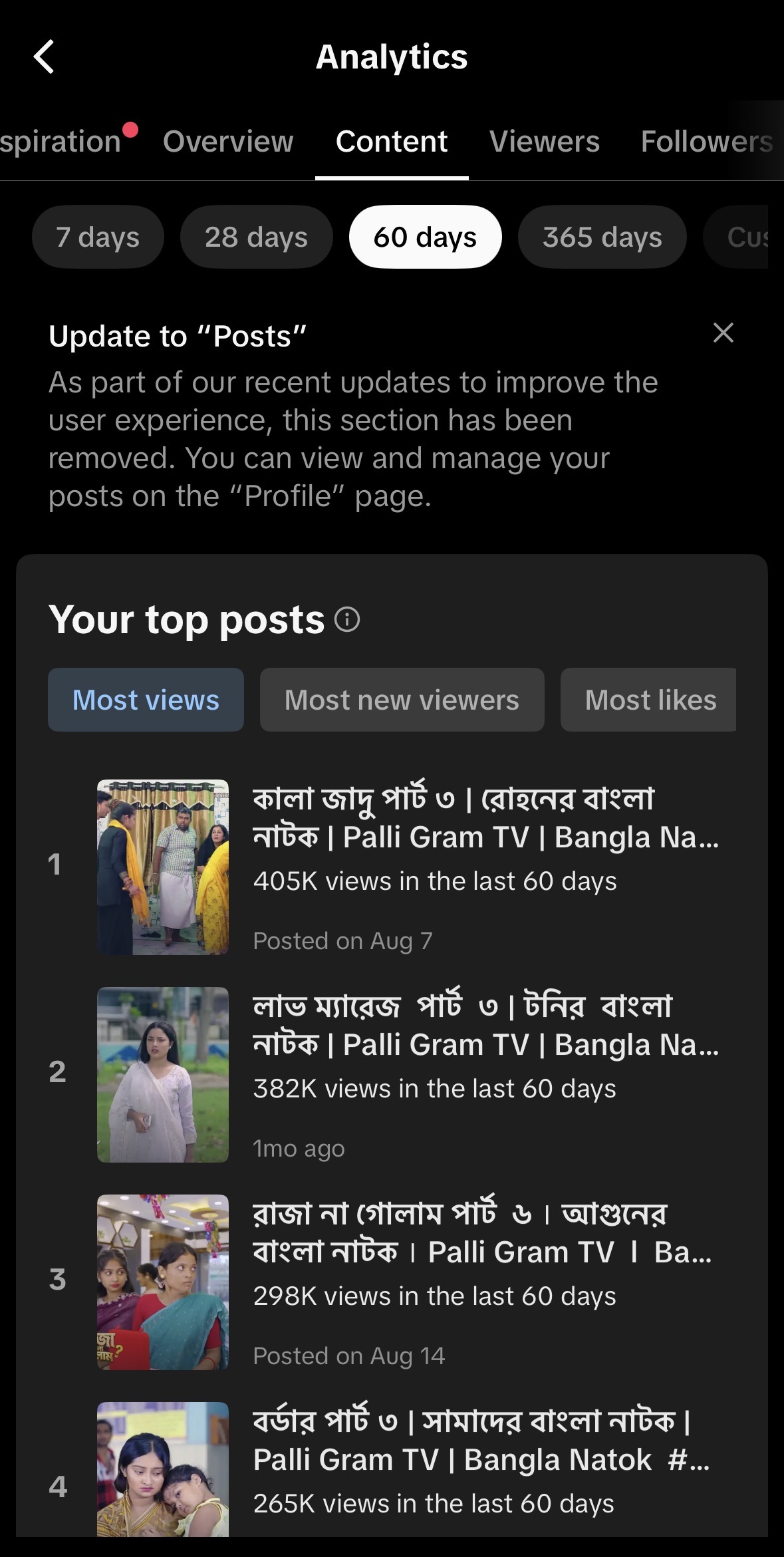Select the 7 days range chip

[98, 237]
